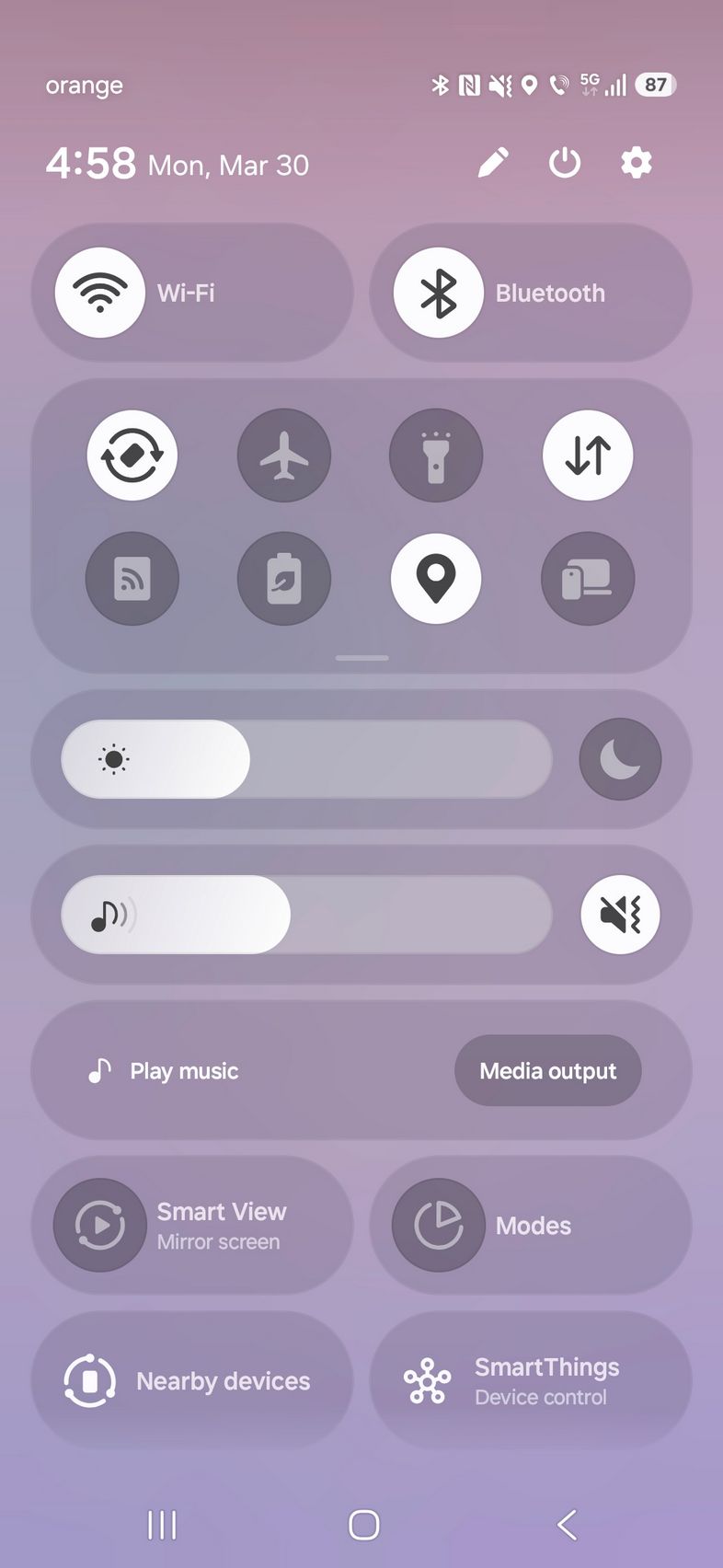
Task: Tap the mute sound mode button
Action: coord(620,915)
